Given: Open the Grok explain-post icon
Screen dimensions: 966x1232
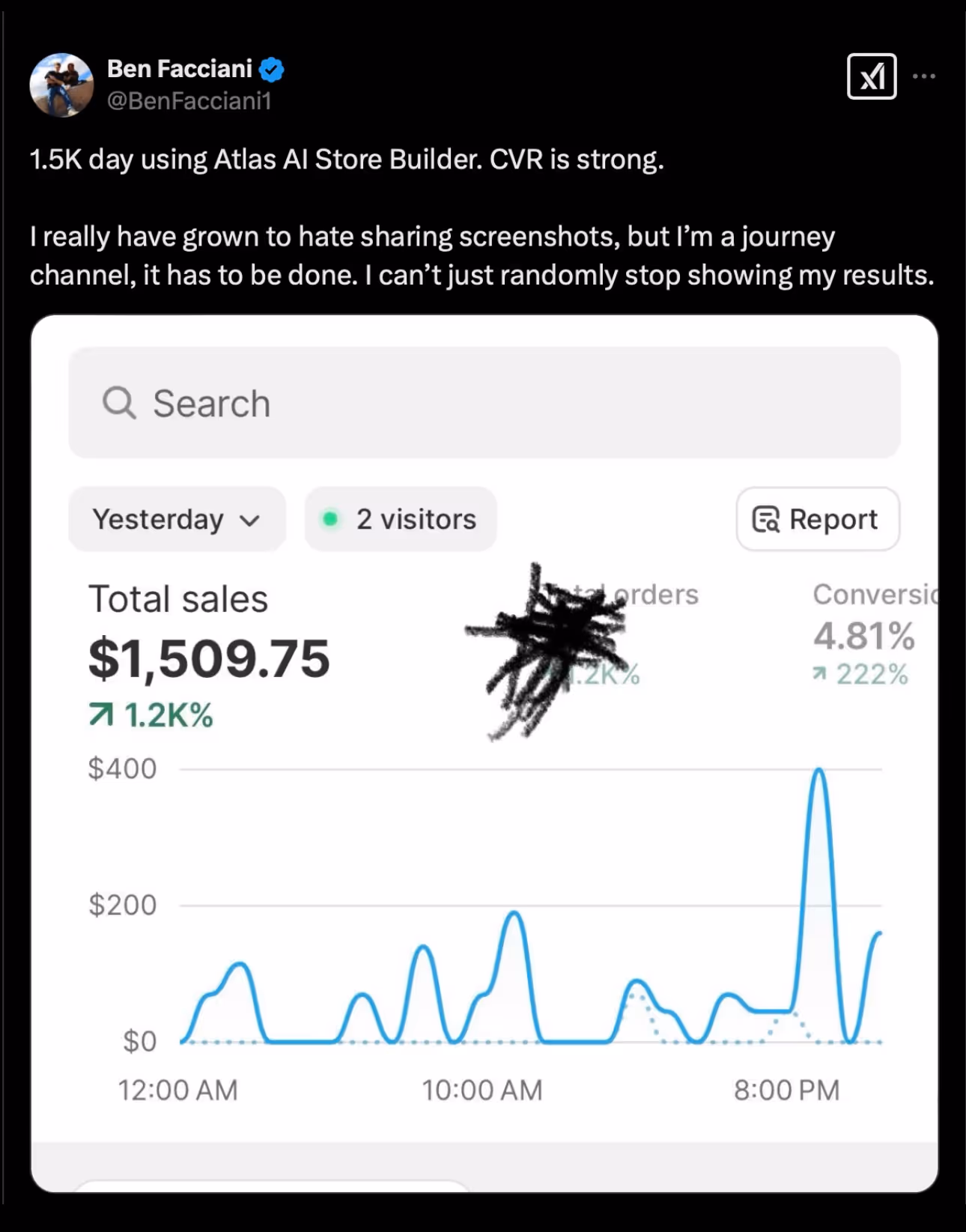Looking at the screenshot, I should pos(871,76).
